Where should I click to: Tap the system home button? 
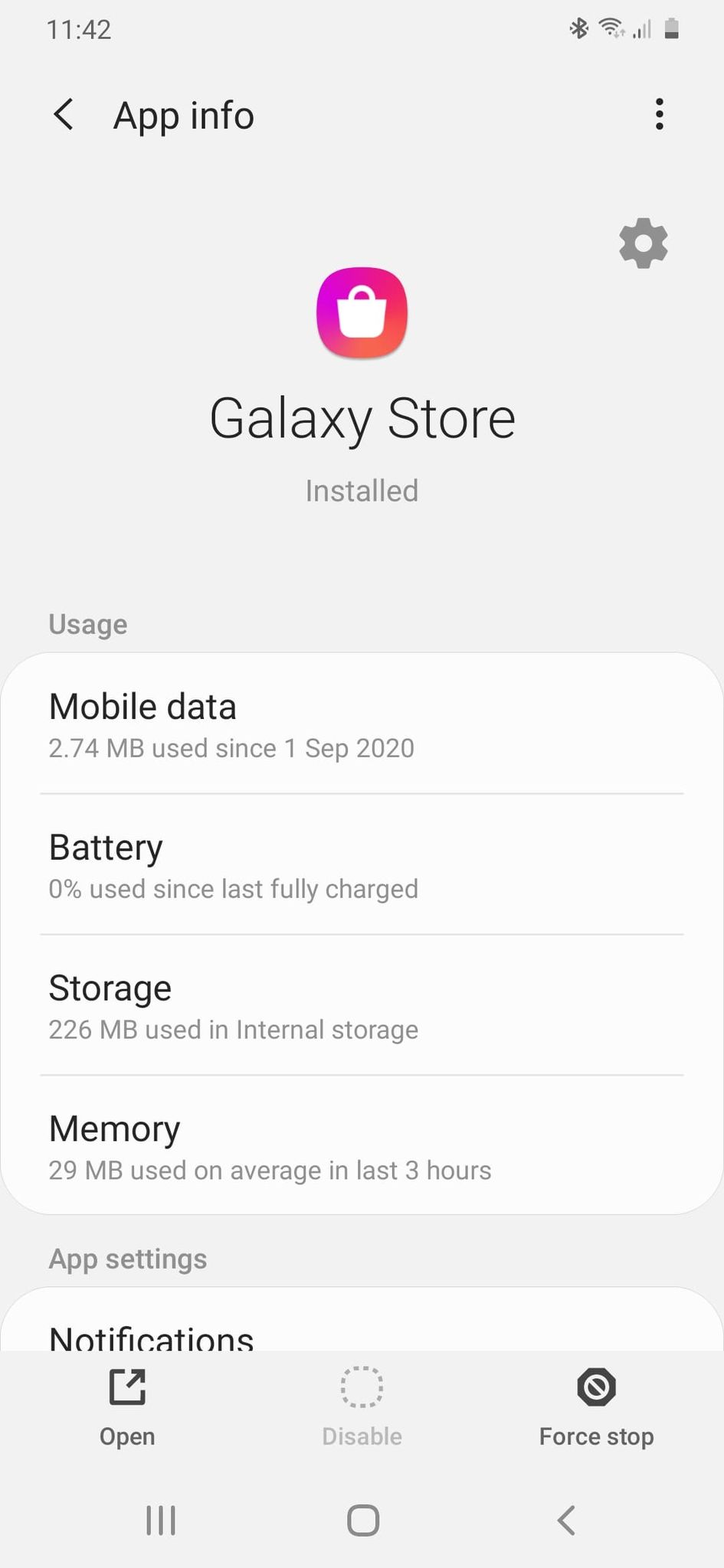click(362, 1521)
